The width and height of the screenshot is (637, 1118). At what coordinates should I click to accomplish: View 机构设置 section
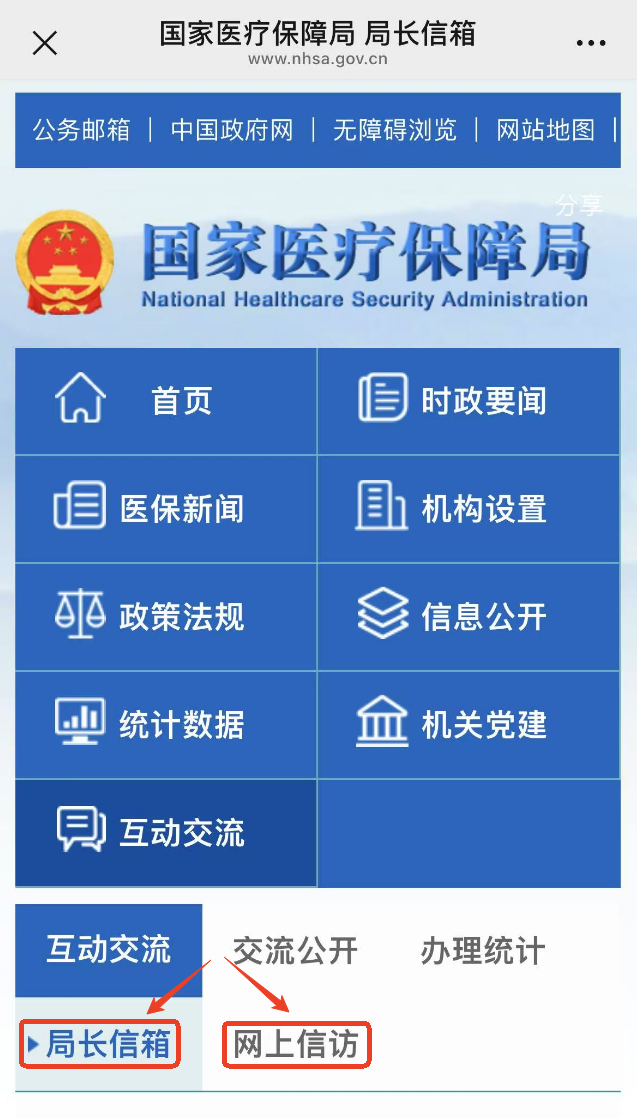468,509
